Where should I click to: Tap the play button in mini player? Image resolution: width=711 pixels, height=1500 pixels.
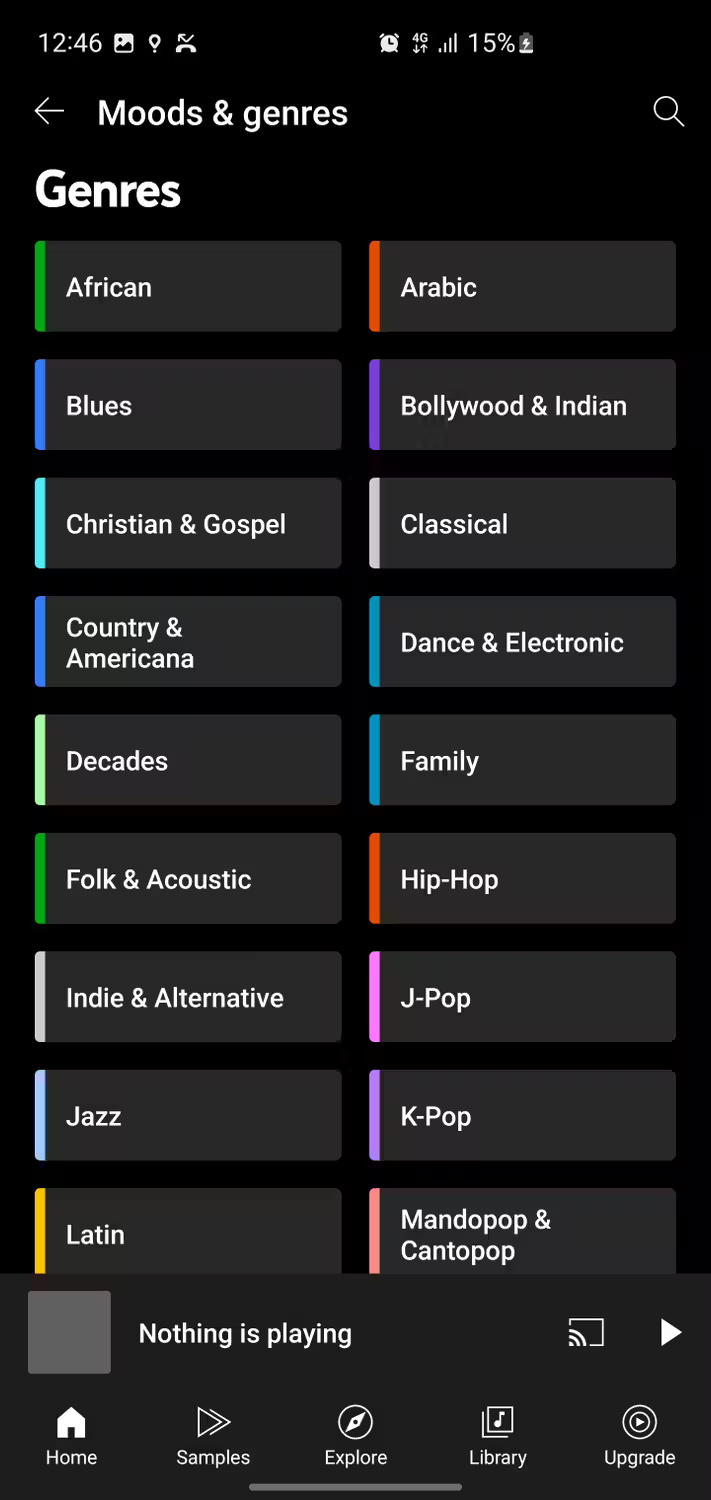coord(669,1333)
